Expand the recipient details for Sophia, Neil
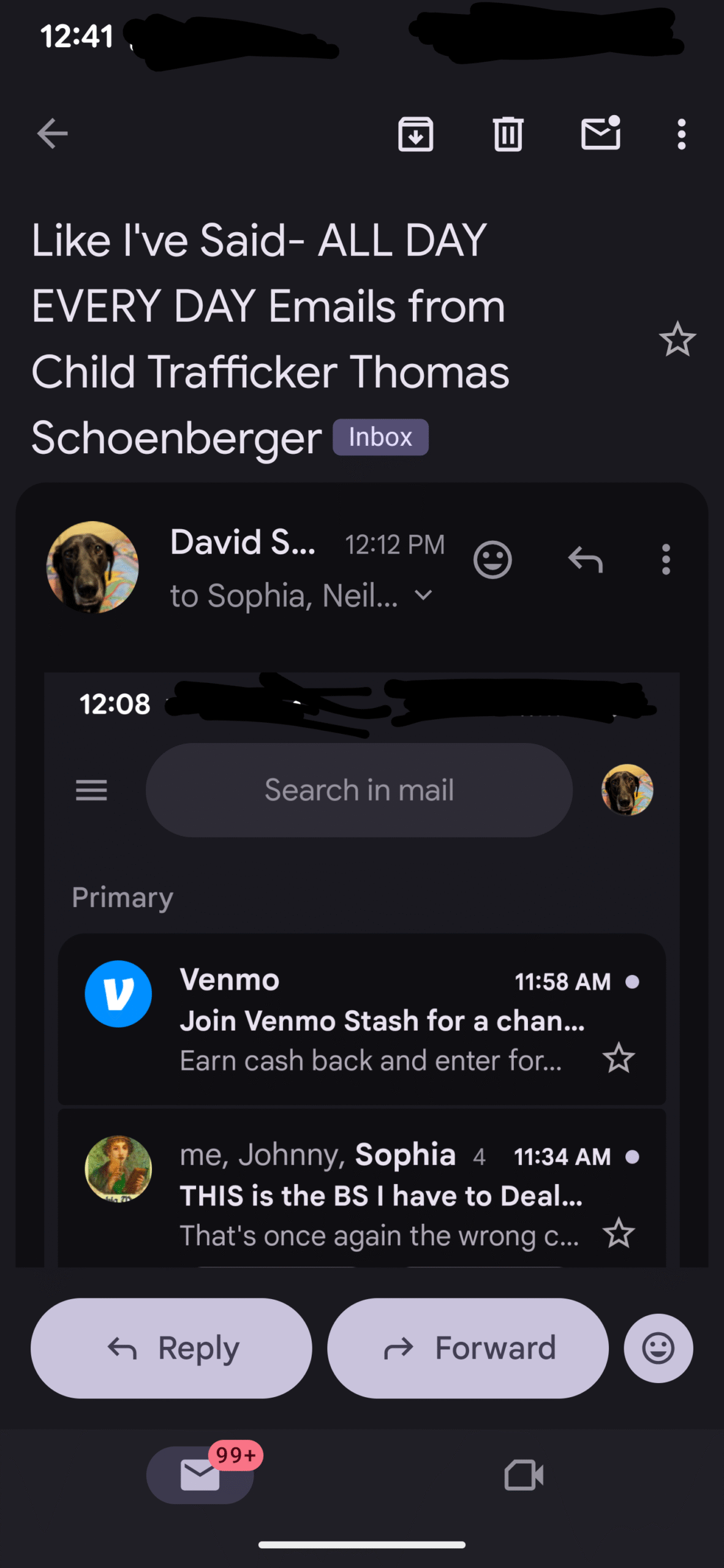Viewport: 724px width, 1568px height. [x=424, y=595]
